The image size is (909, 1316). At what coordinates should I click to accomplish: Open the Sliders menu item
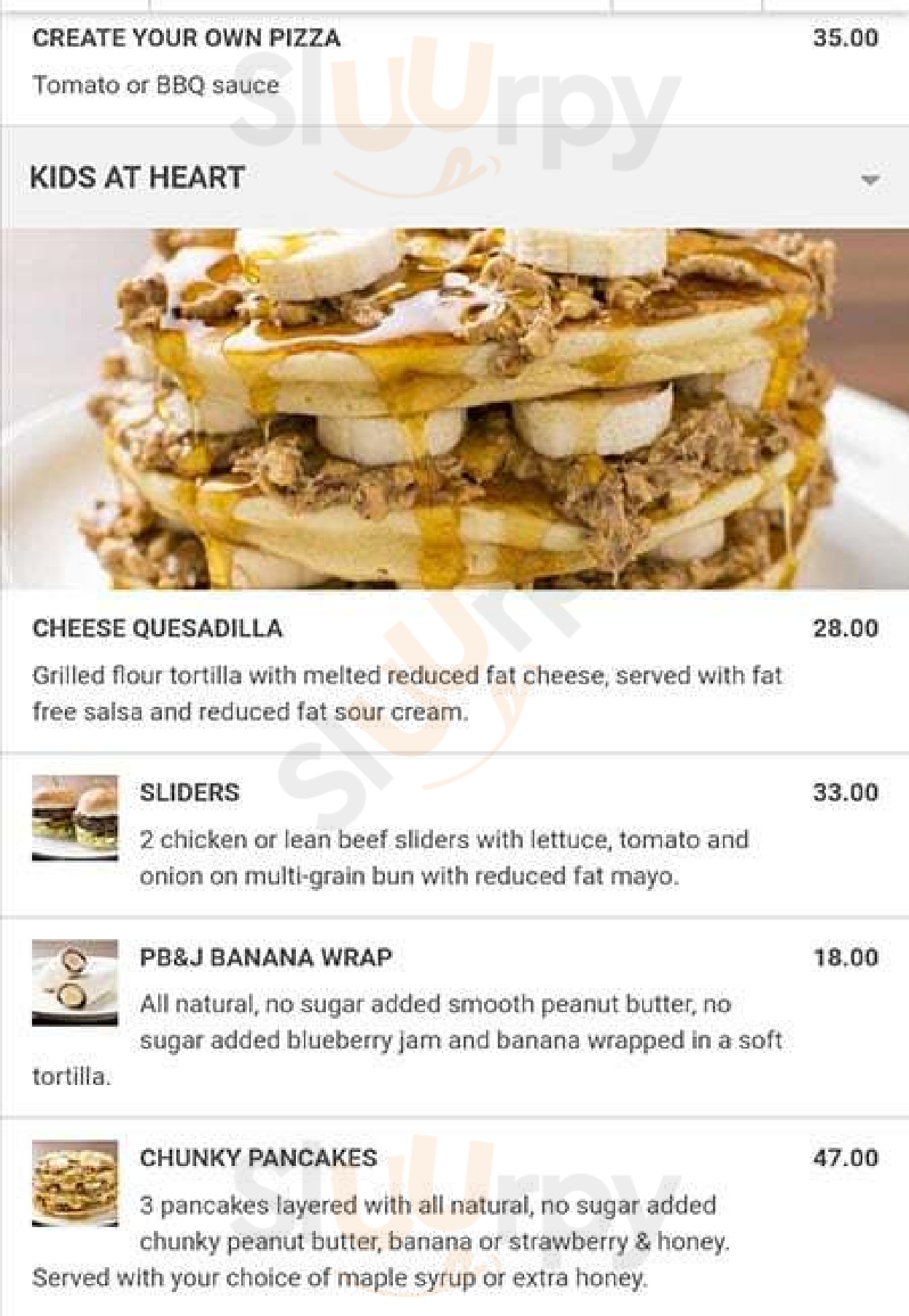pyautogui.click(x=190, y=793)
